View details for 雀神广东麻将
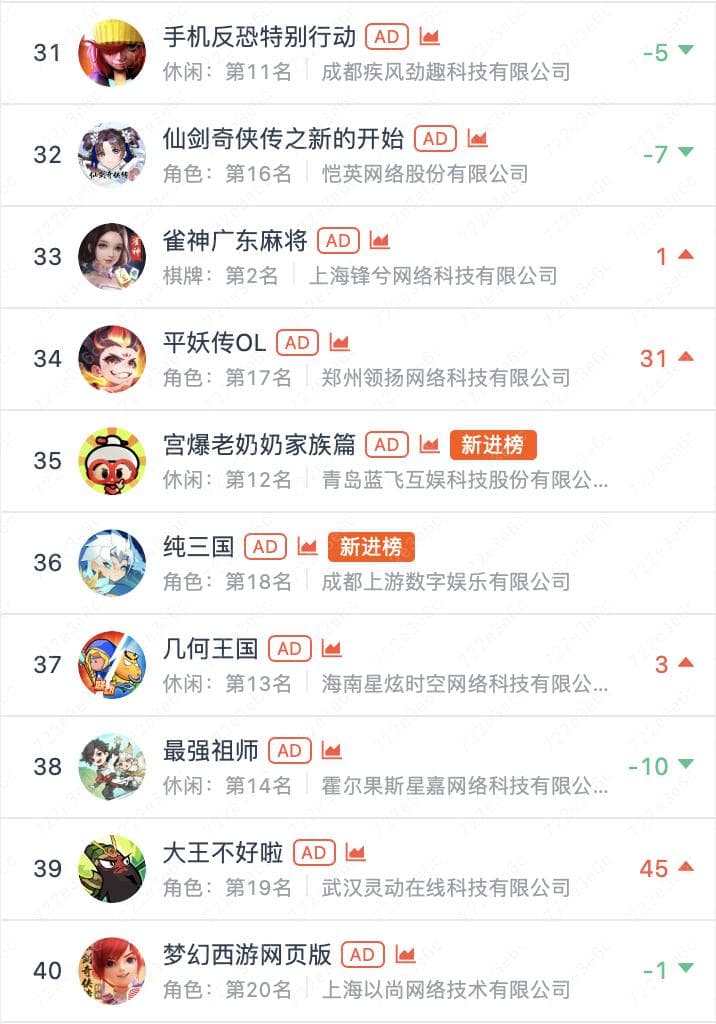This screenshot has height=1024, width=716. point(236,241)
